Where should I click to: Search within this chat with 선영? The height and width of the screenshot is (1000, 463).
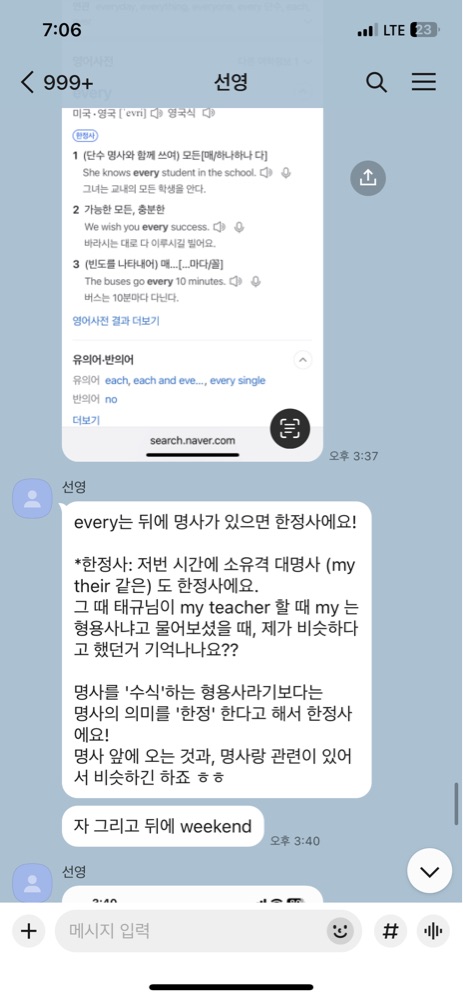coord(376,82)
